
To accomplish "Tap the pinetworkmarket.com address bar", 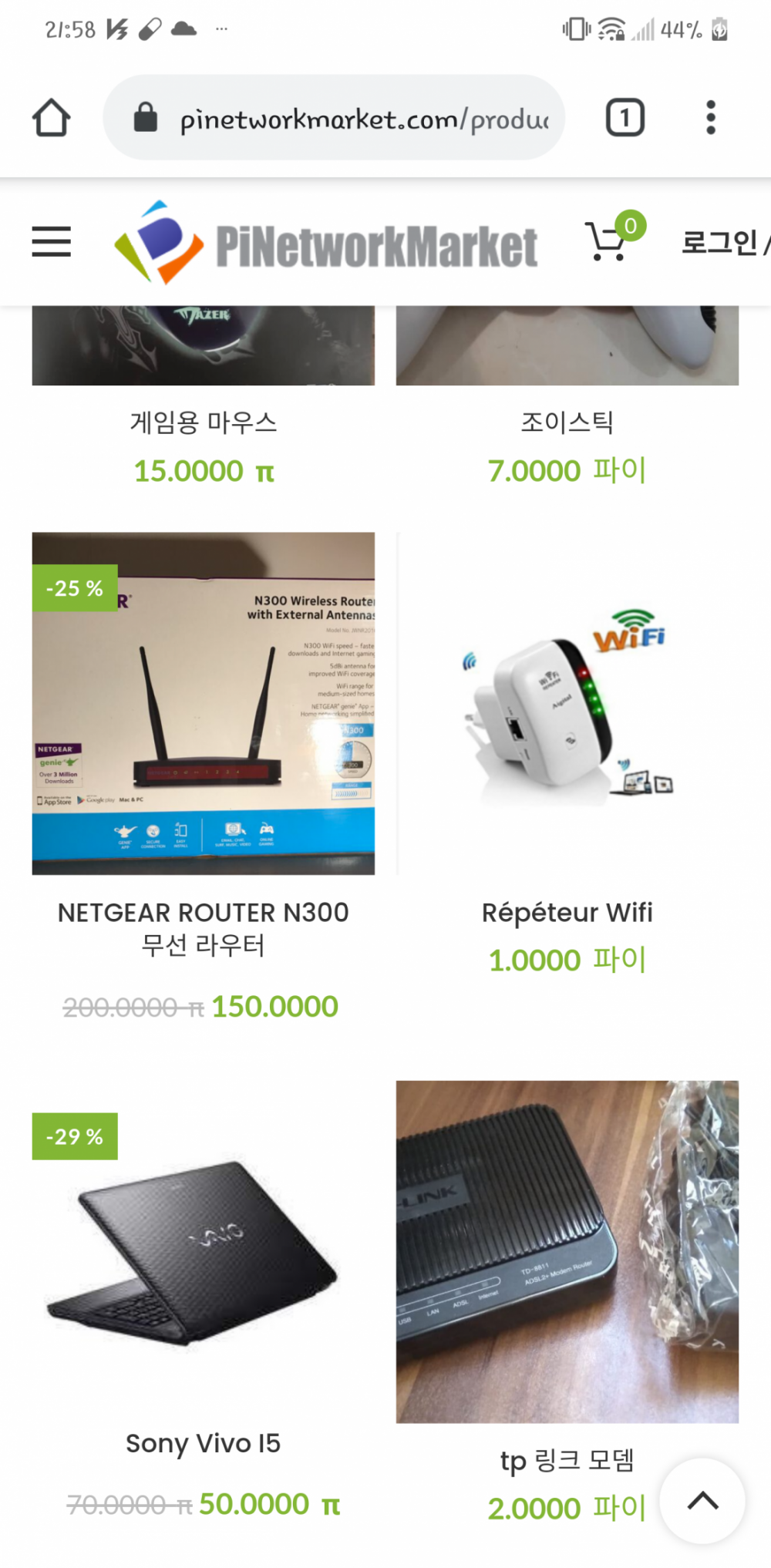I will [x=333, y=118].
